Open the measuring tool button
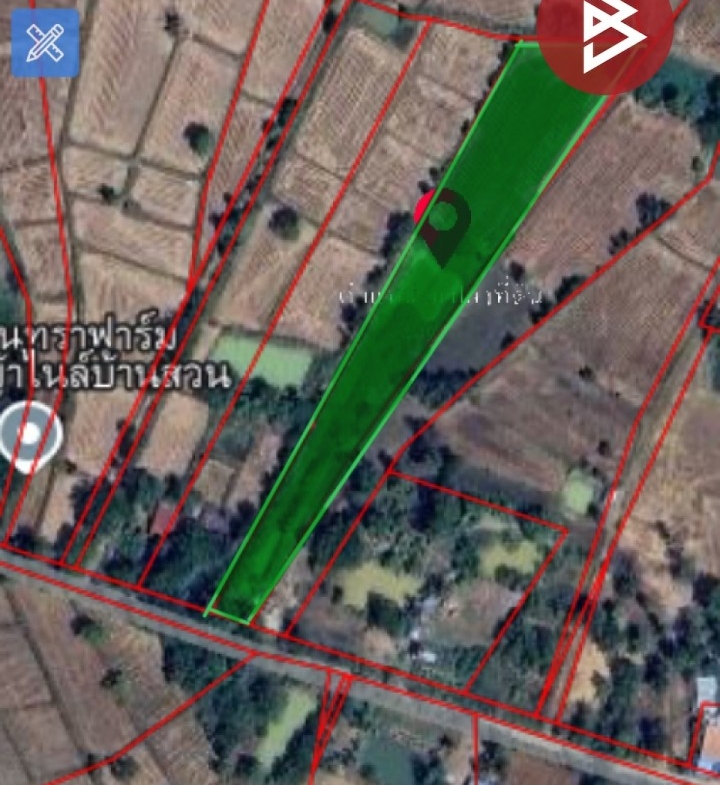This screenshot has width=720, height=785. coord(45,43)
